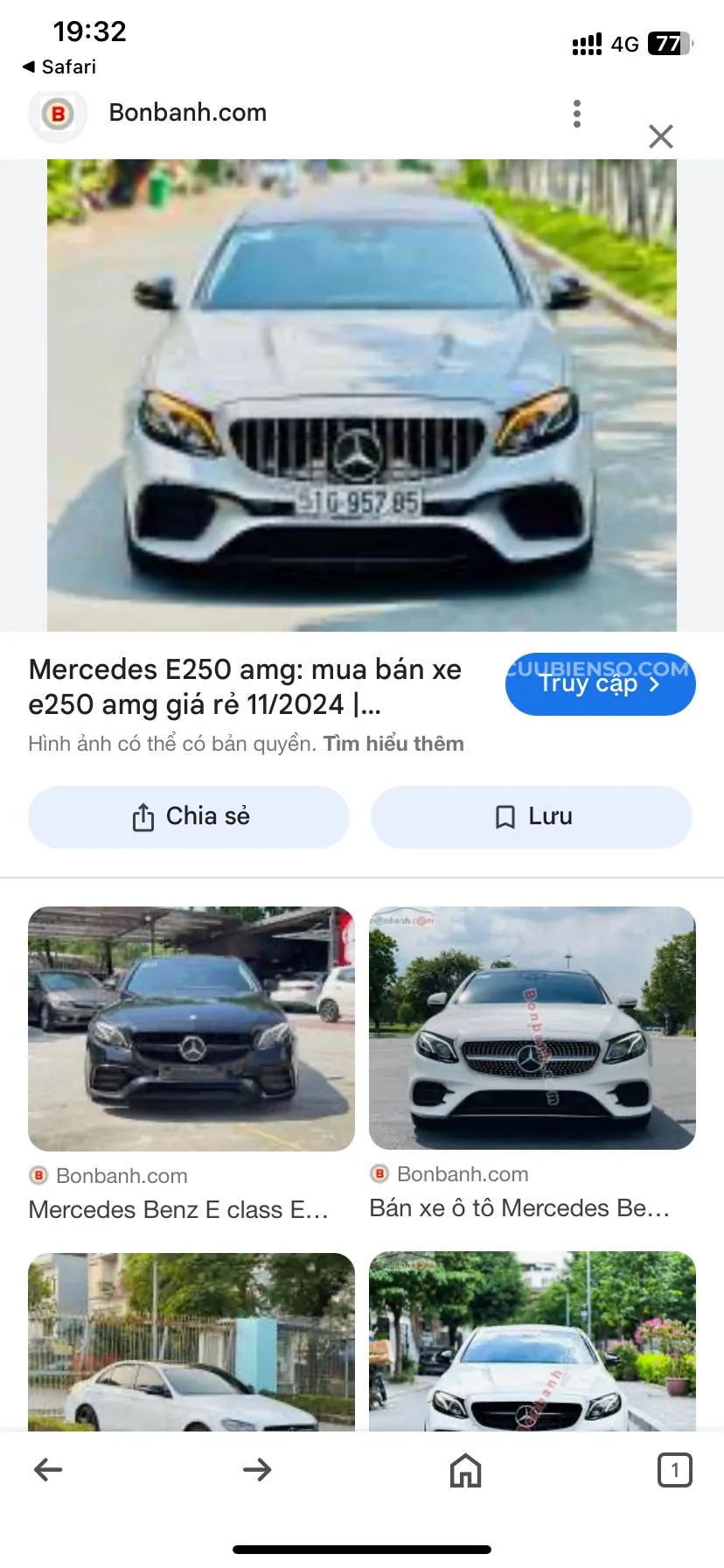
Task: Tap the Truy cập button
Action: pyautogui.click(x=600, y=684)
